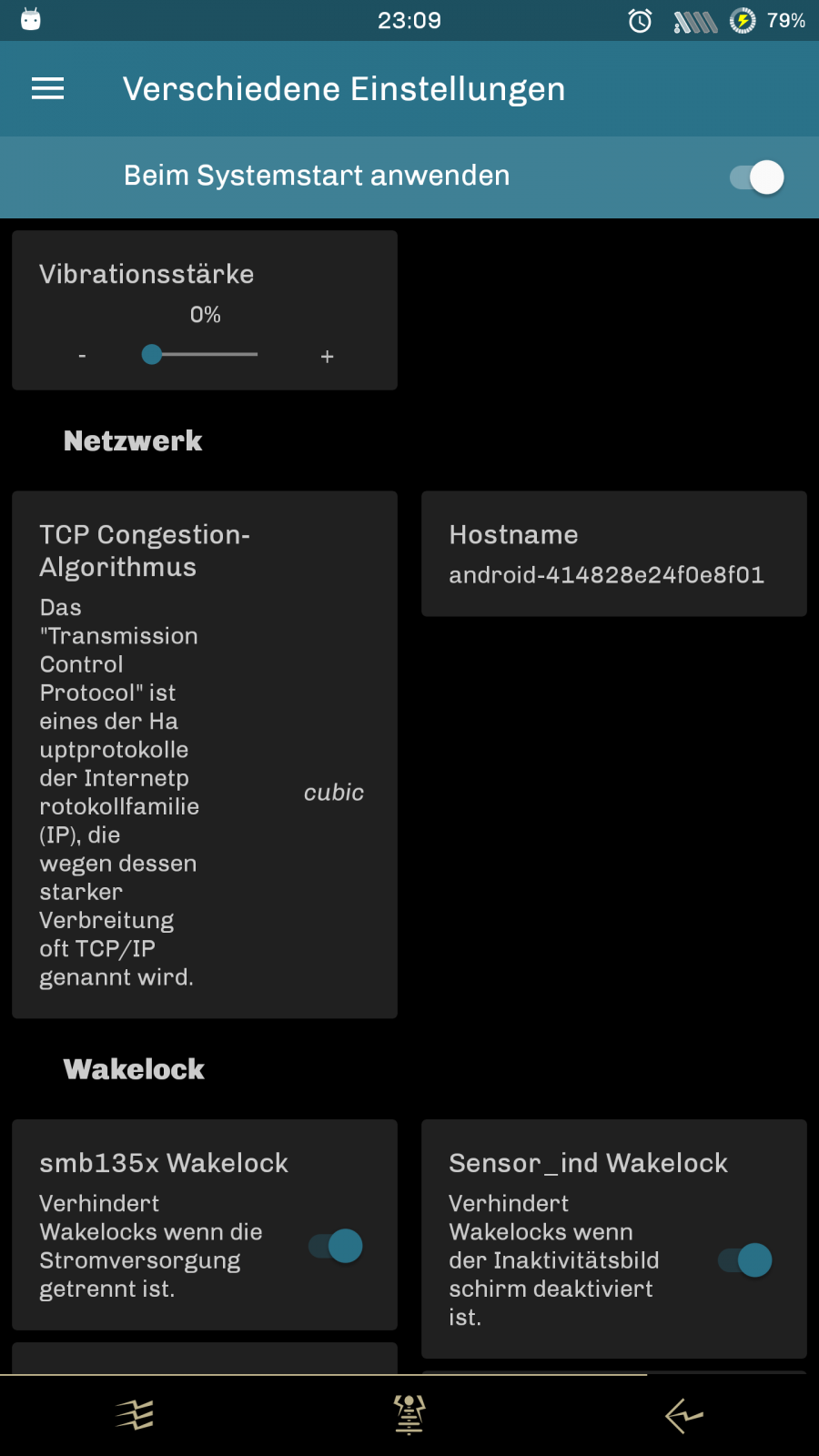This screenshot has height=1456, width=819.
Task: Go to home via navigation bar
Action: (409, 1416)
